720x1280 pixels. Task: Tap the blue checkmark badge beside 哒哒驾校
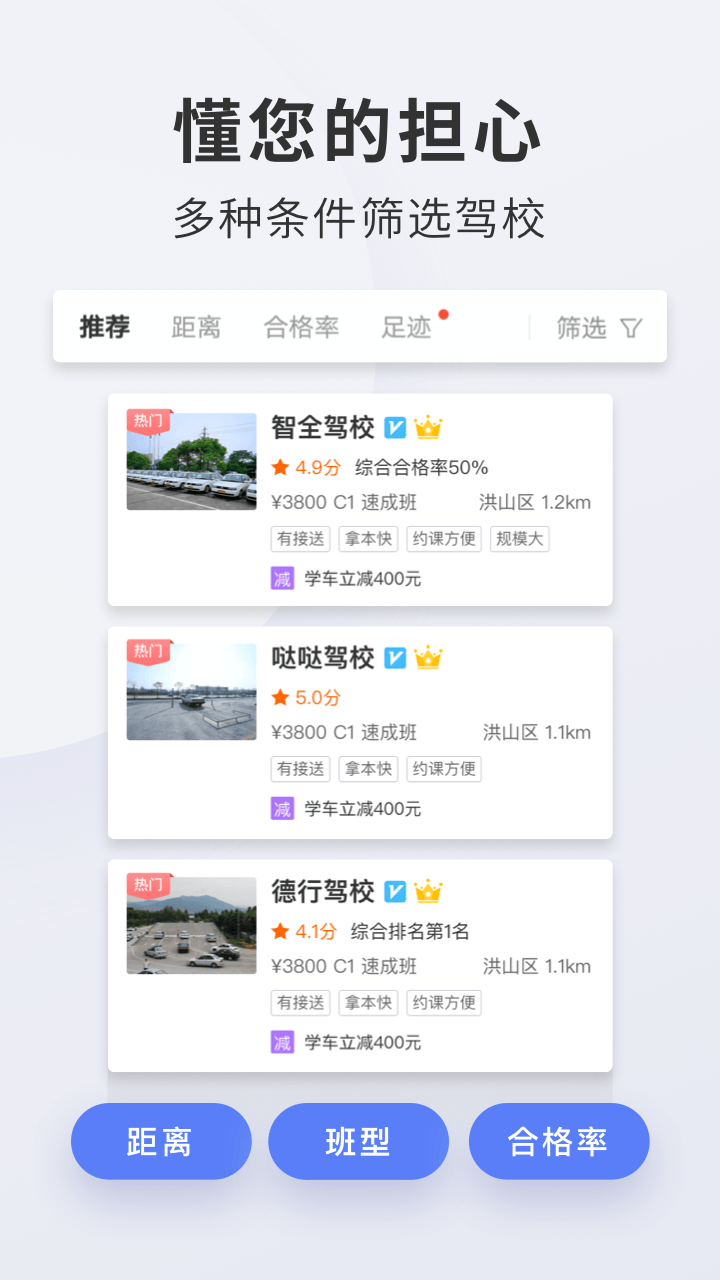coord(394,658)
